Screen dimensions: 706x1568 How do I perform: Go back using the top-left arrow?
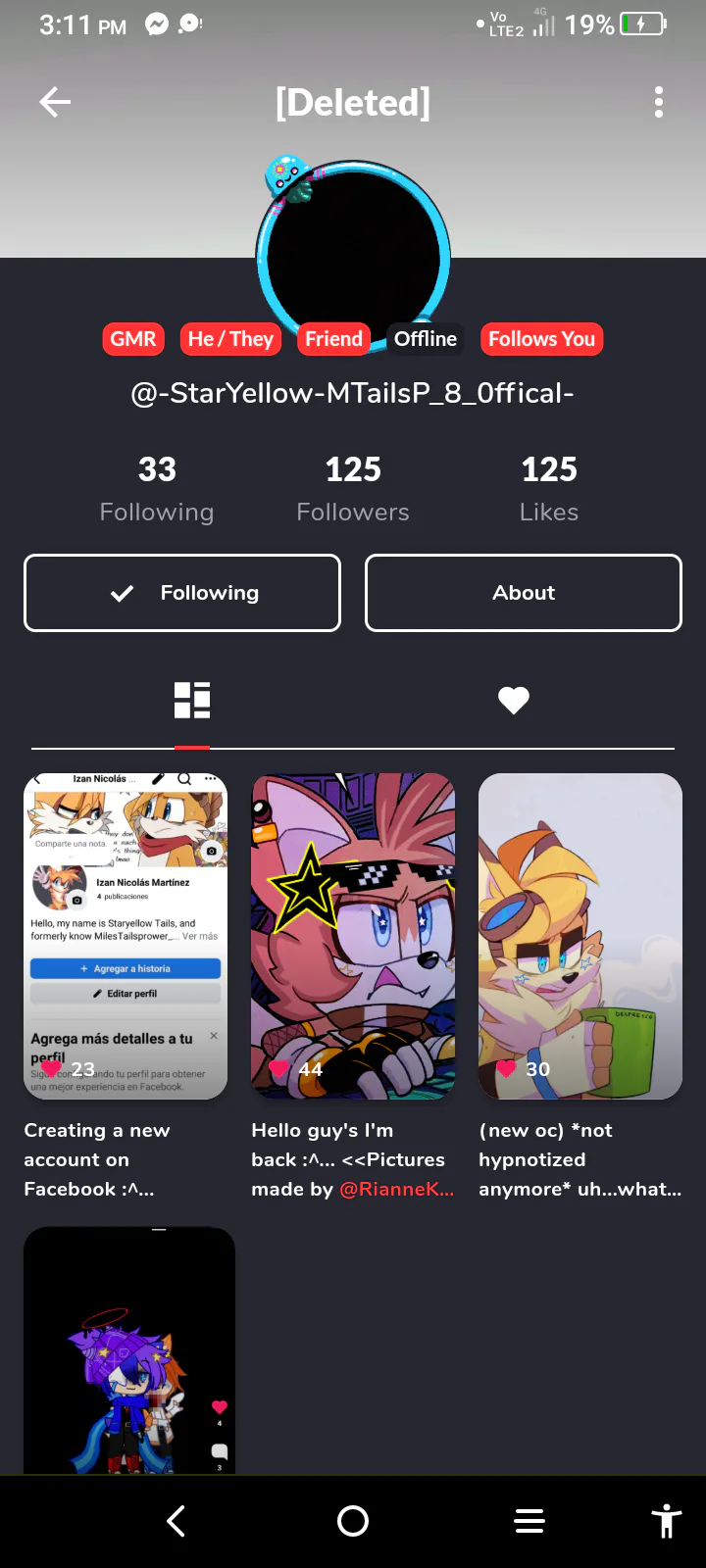click(x=55, y=102)
